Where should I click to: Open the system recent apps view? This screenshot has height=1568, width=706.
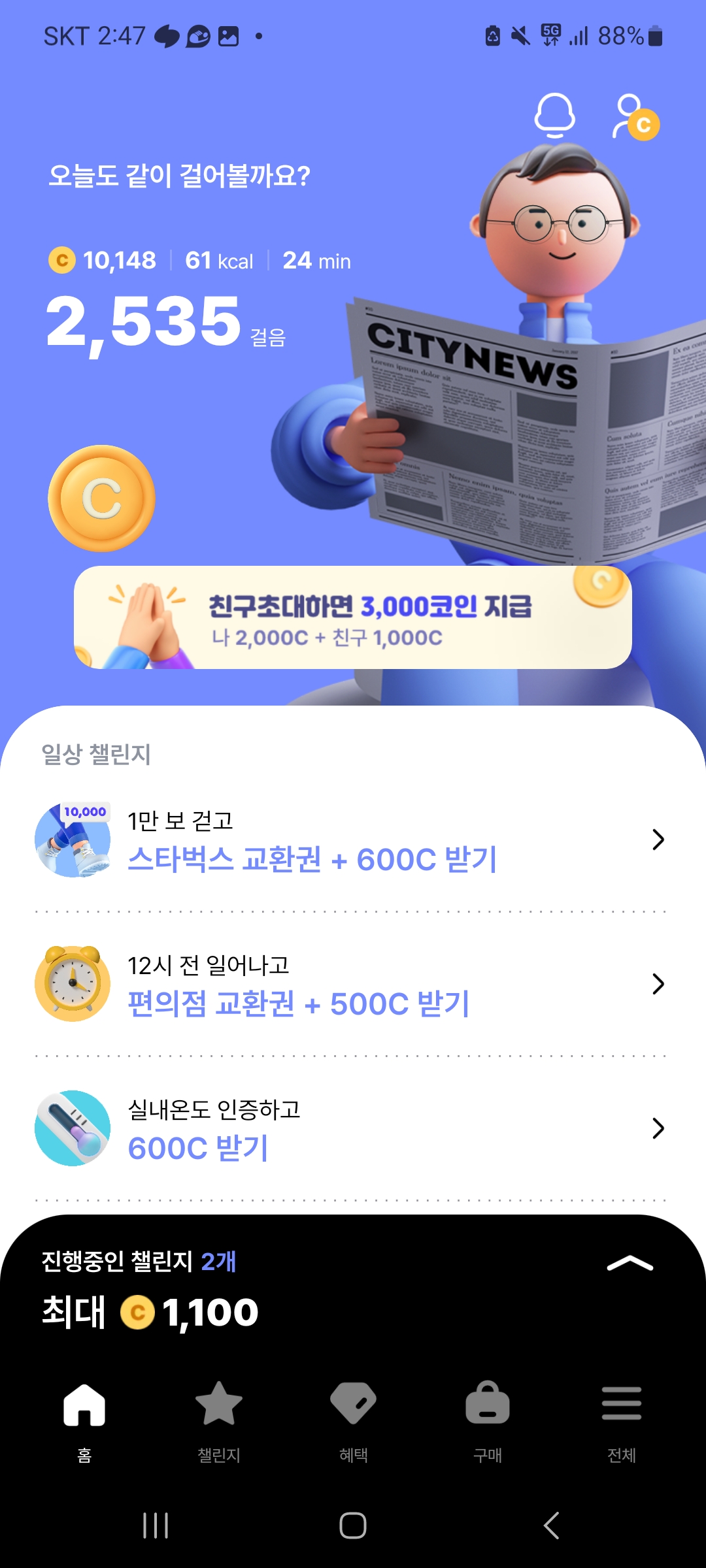[x=156, y=1526]
